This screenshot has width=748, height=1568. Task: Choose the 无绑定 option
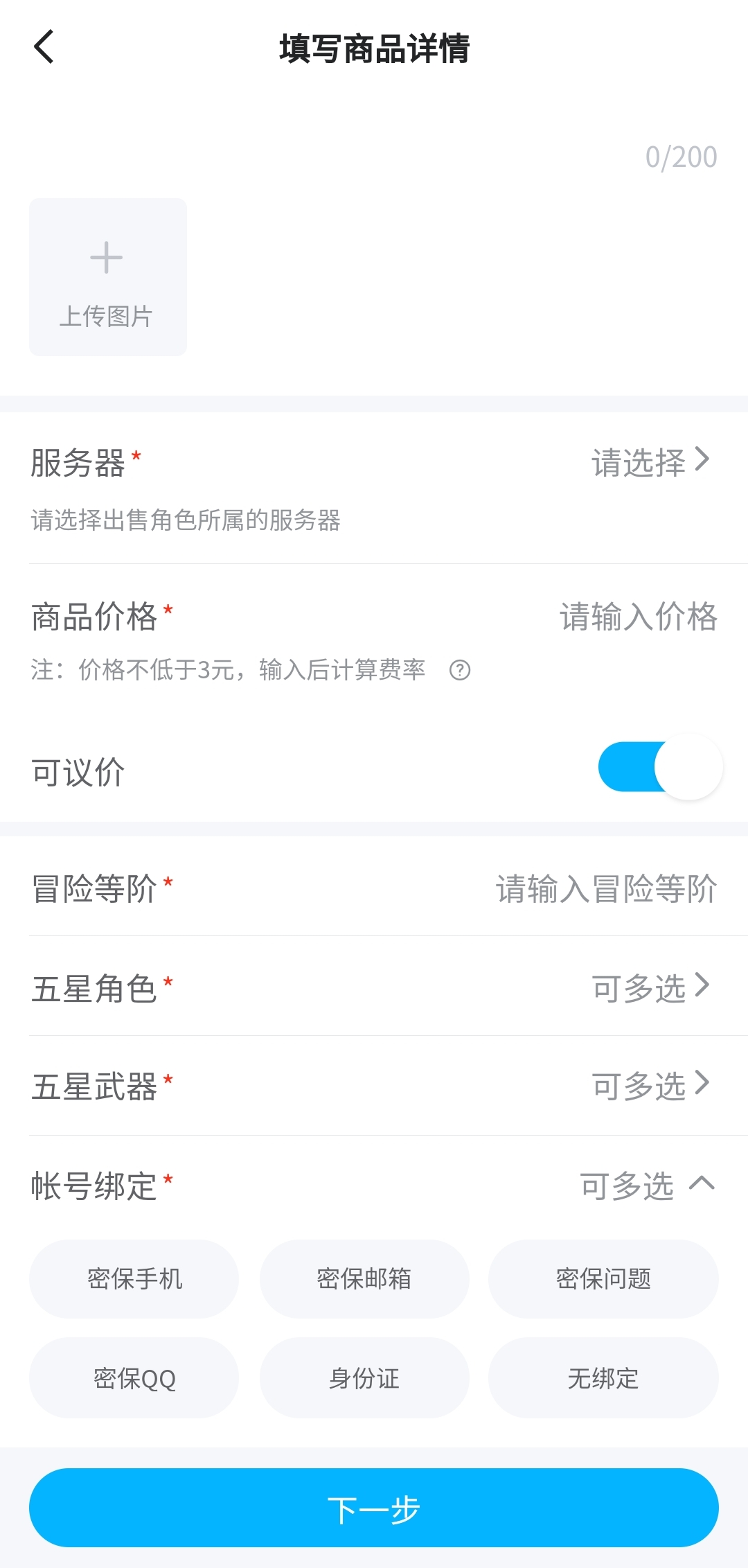click(x=603, y=1378)
